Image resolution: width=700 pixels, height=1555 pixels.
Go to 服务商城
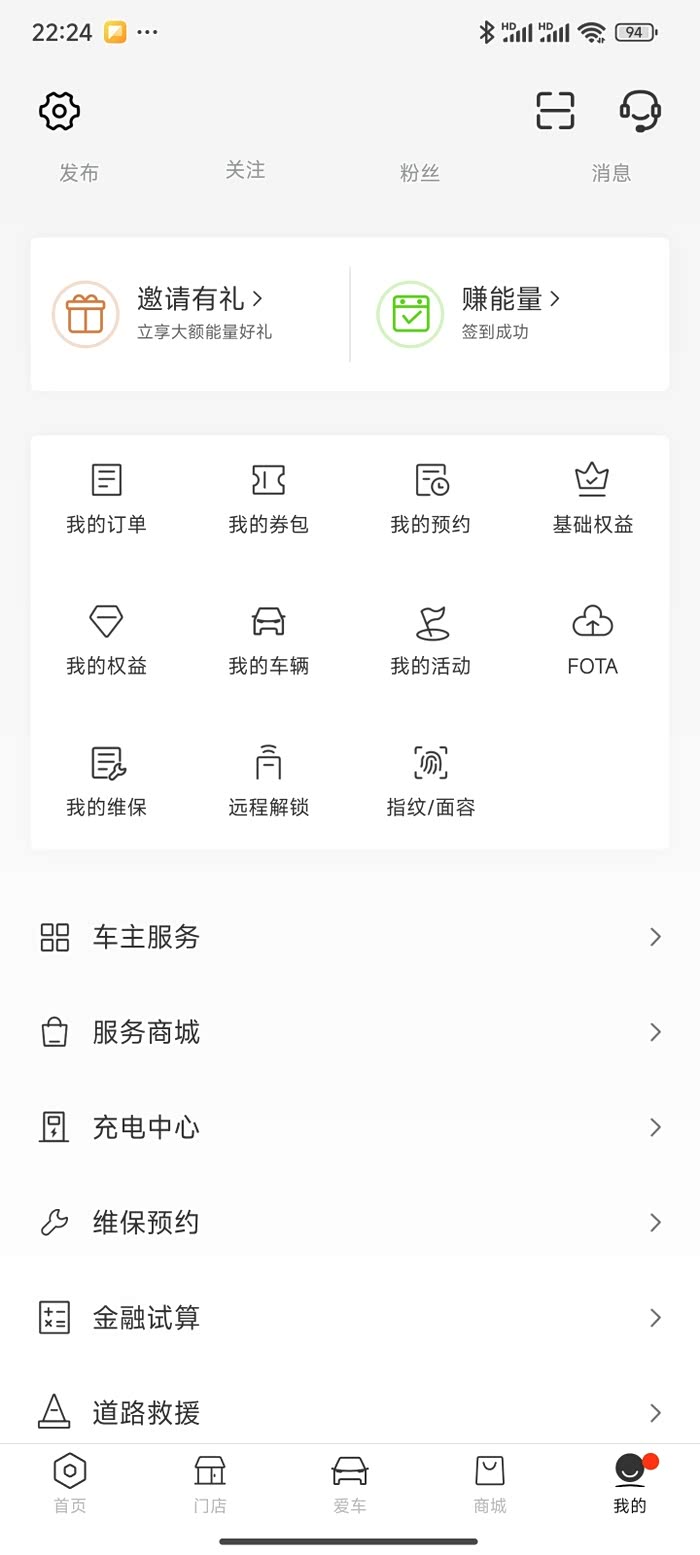click(350, 1032)
